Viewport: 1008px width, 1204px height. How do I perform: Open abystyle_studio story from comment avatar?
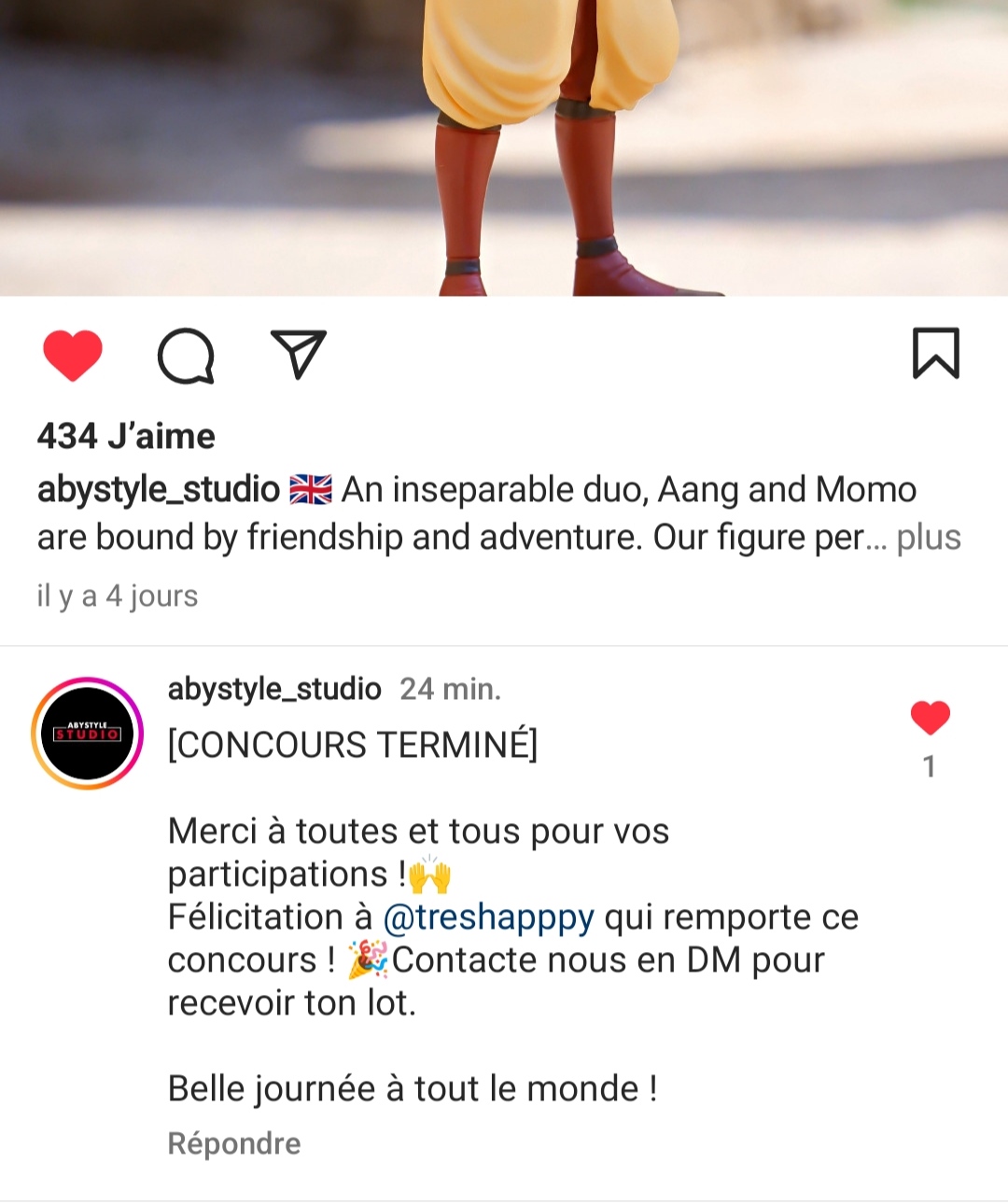[x=88, y=734]
